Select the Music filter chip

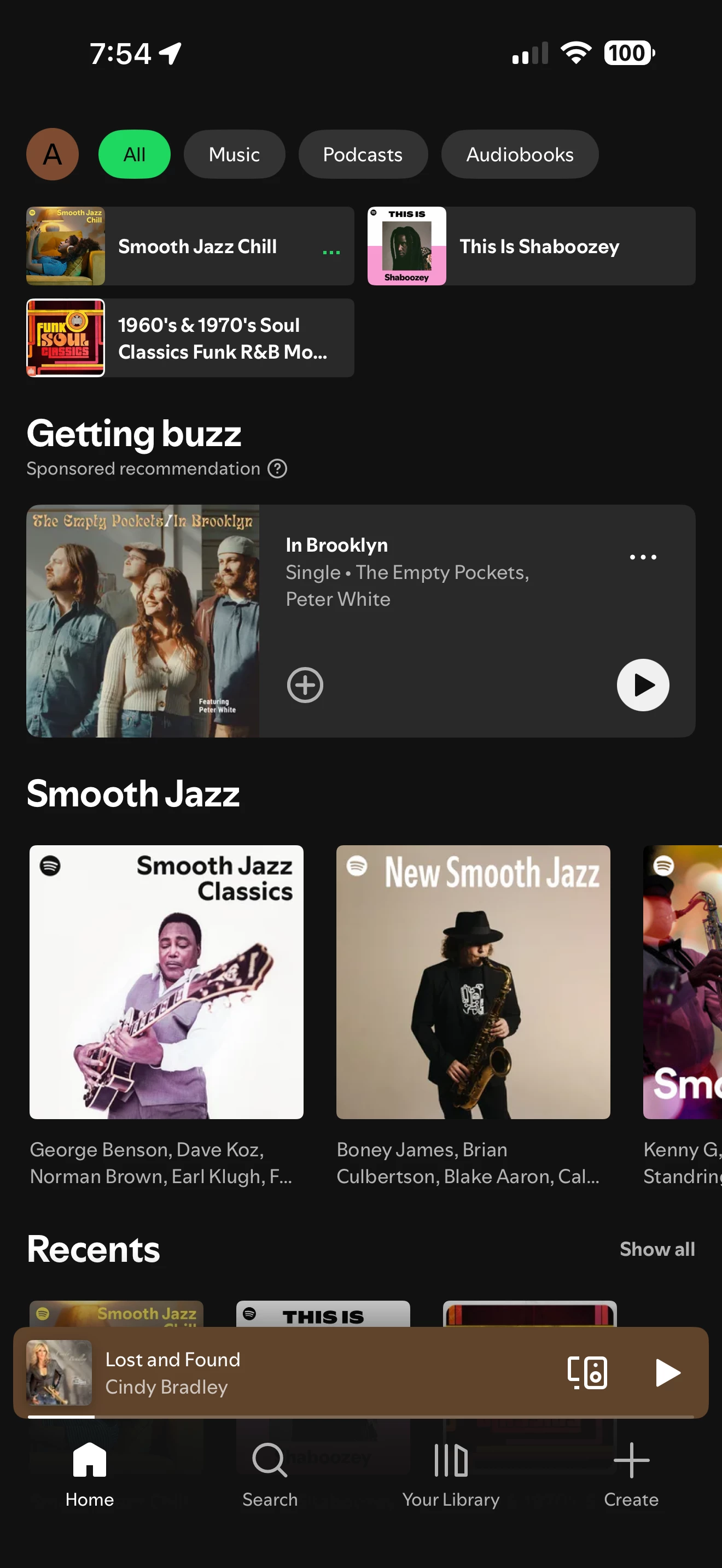tap(234, 154)
